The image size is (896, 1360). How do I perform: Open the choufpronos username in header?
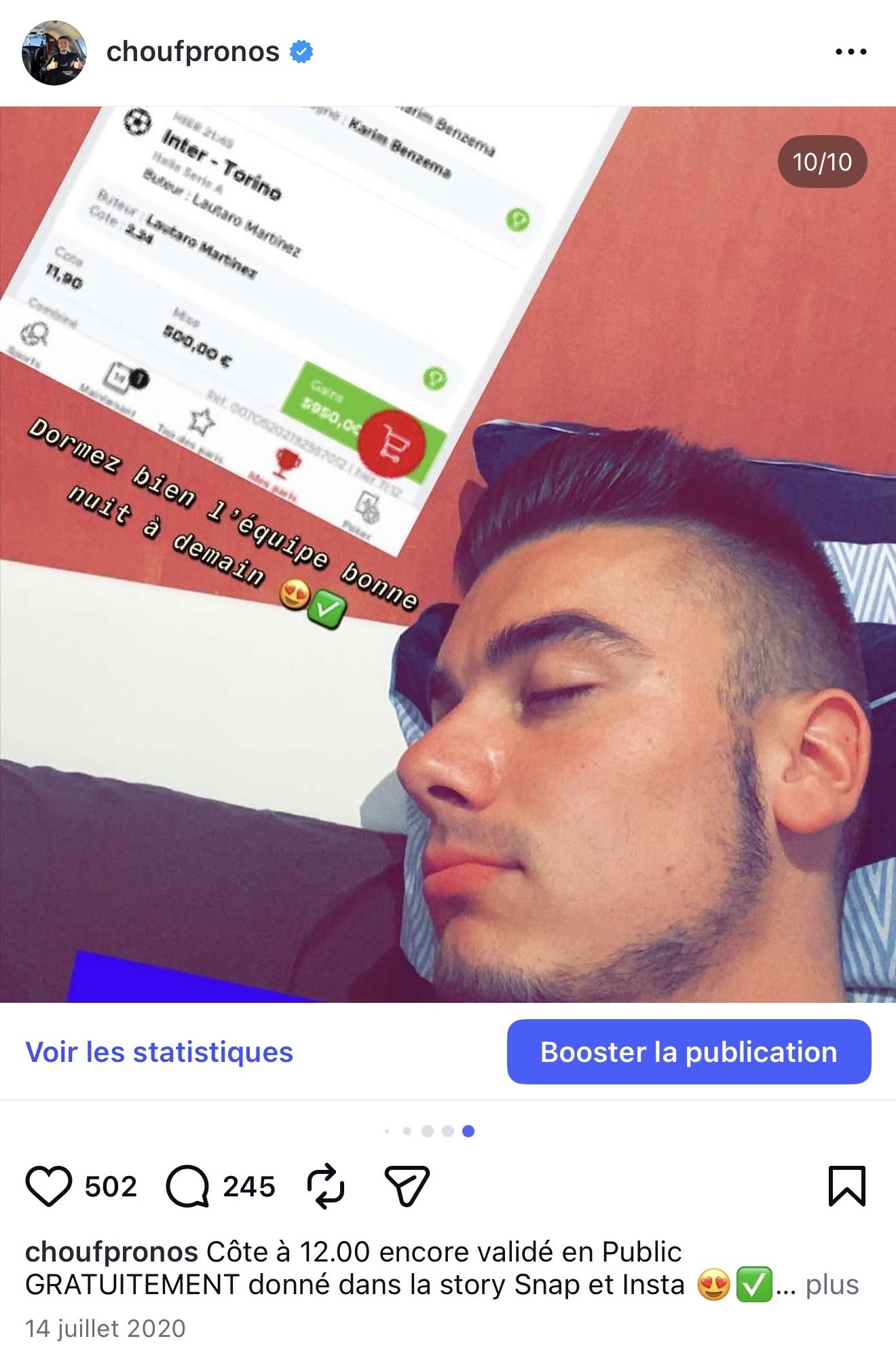point(193,52)
